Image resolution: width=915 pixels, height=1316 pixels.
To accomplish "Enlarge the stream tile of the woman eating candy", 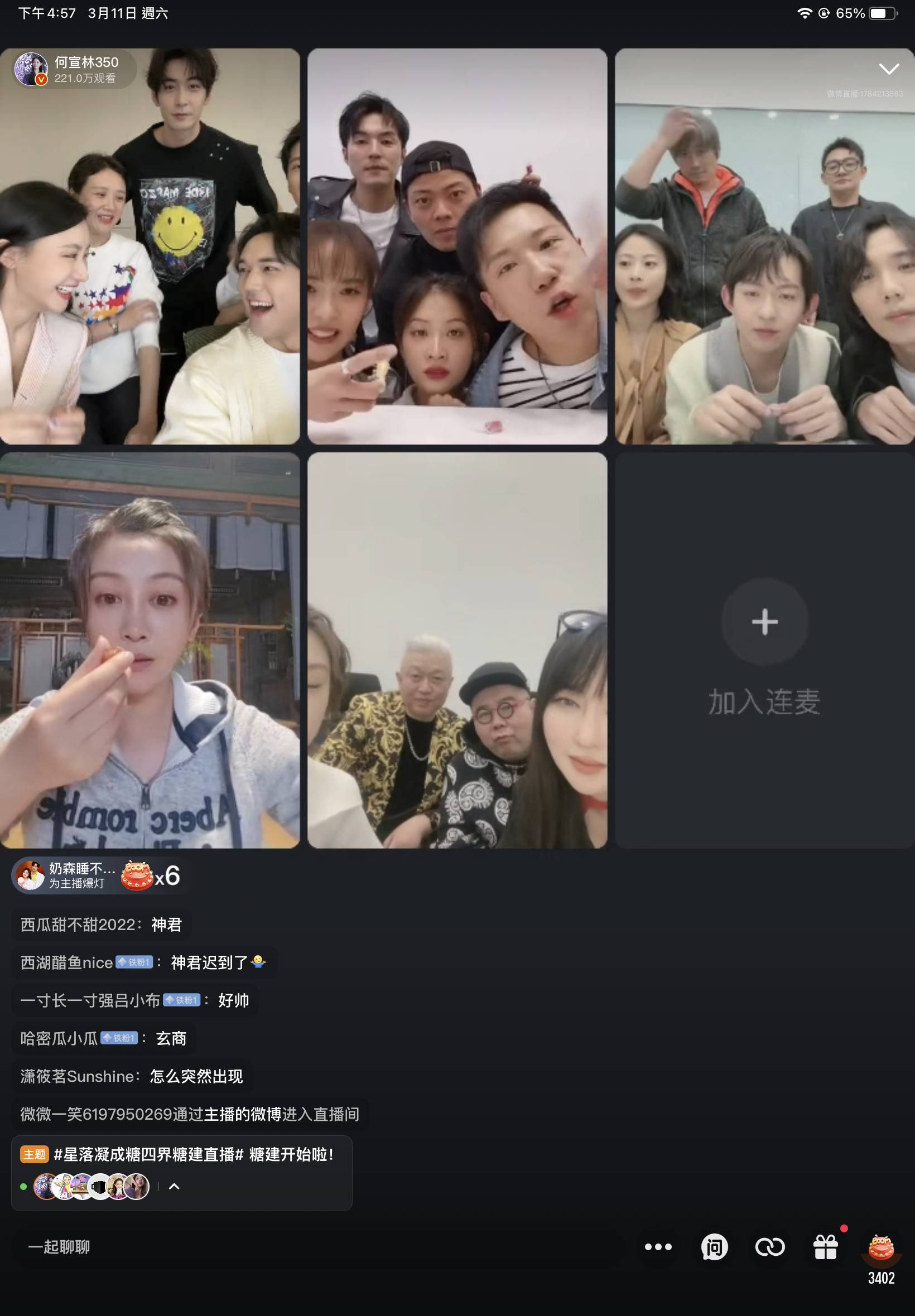I will [x=149, y=650].
